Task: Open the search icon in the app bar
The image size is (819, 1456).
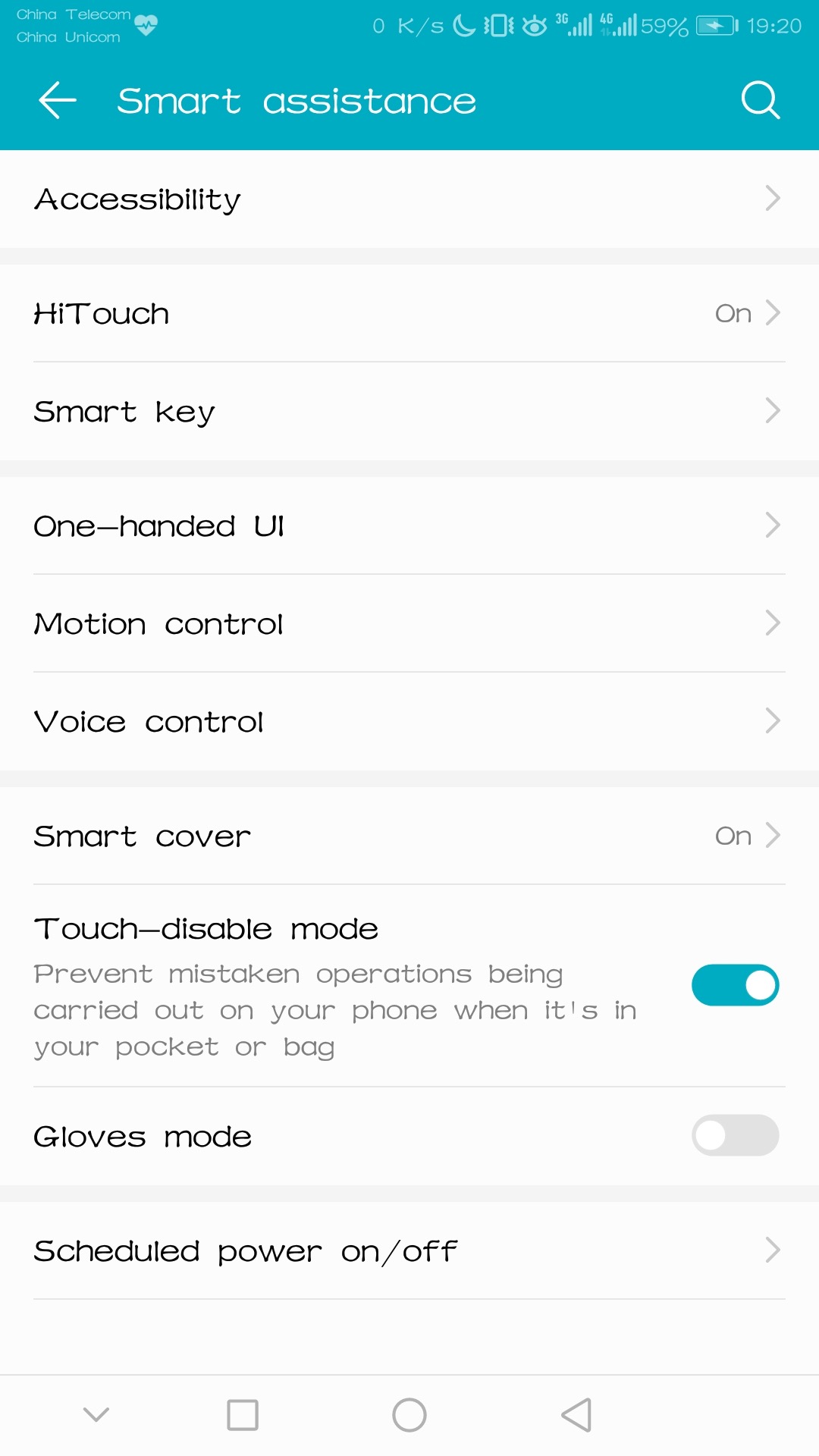Action: (x=760, y=101)
